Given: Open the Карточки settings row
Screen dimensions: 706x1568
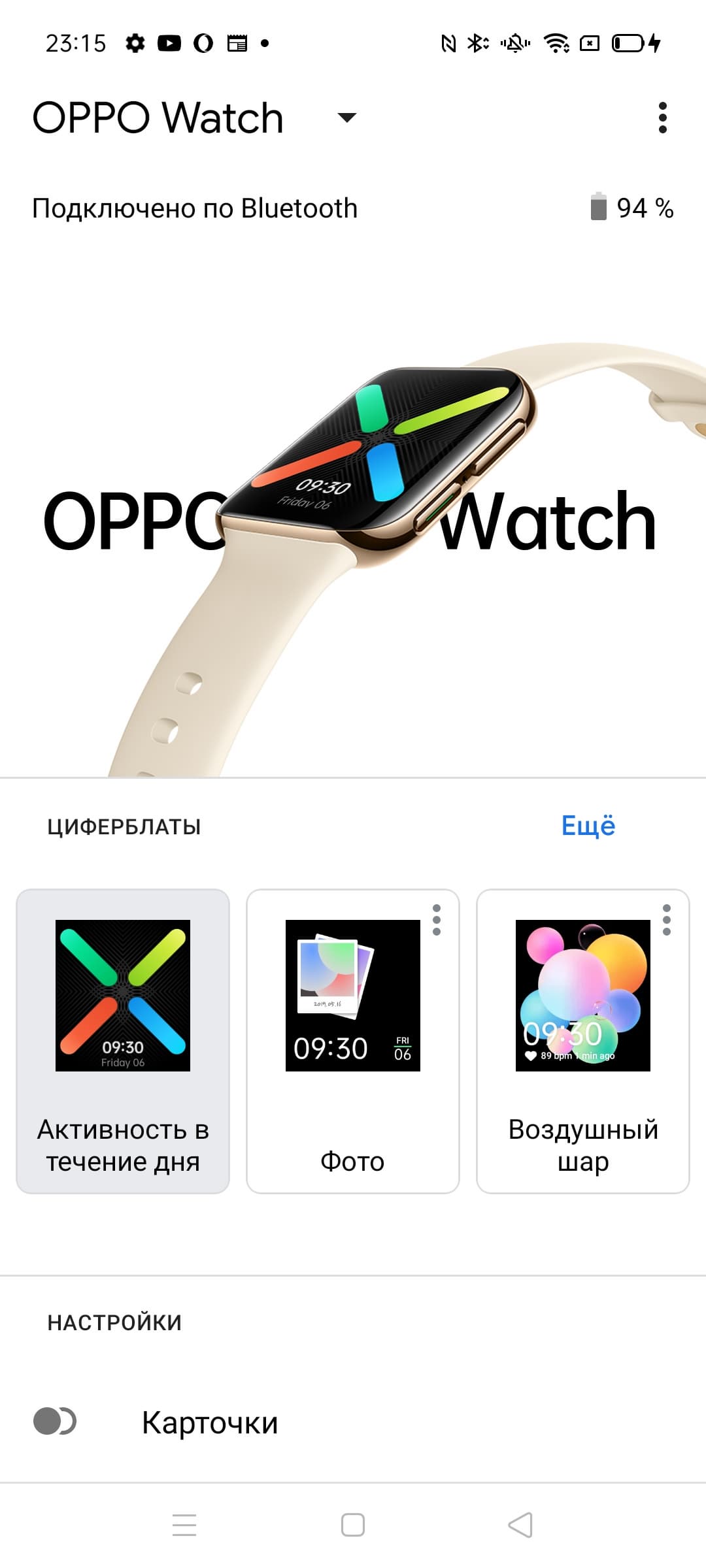Looking at the screenshot, I should [209, 1422].
